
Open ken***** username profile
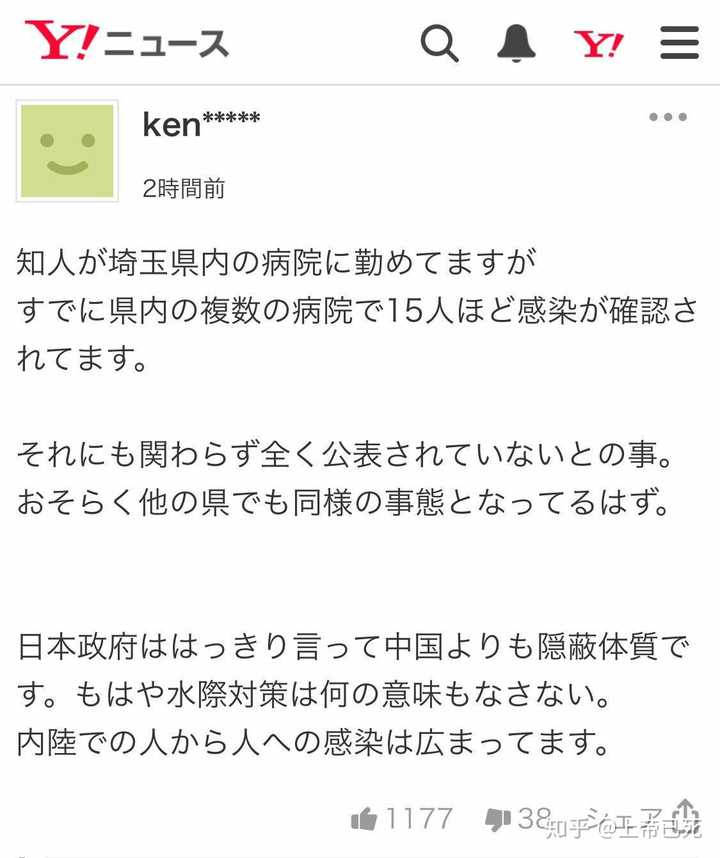click(201, 124)
